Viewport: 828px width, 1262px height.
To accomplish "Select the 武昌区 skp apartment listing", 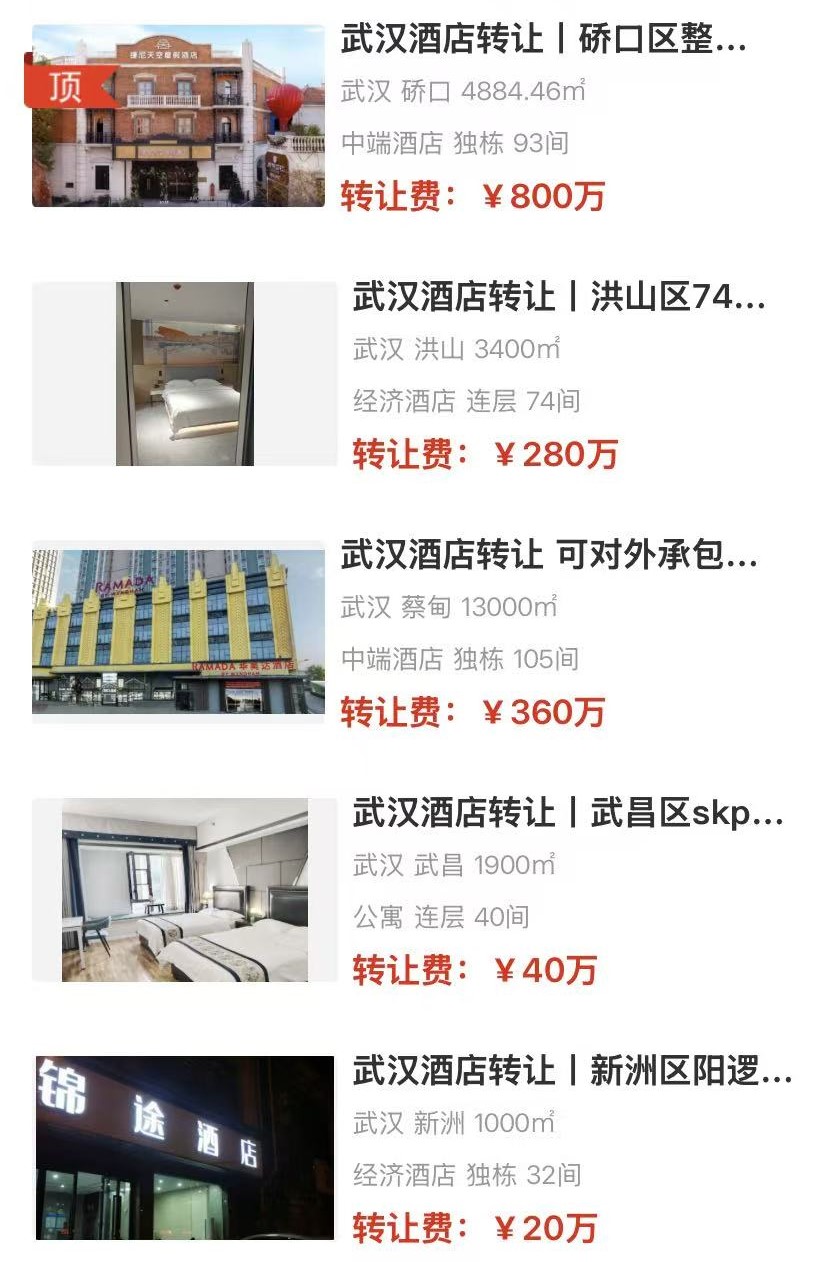I will 566,813.
